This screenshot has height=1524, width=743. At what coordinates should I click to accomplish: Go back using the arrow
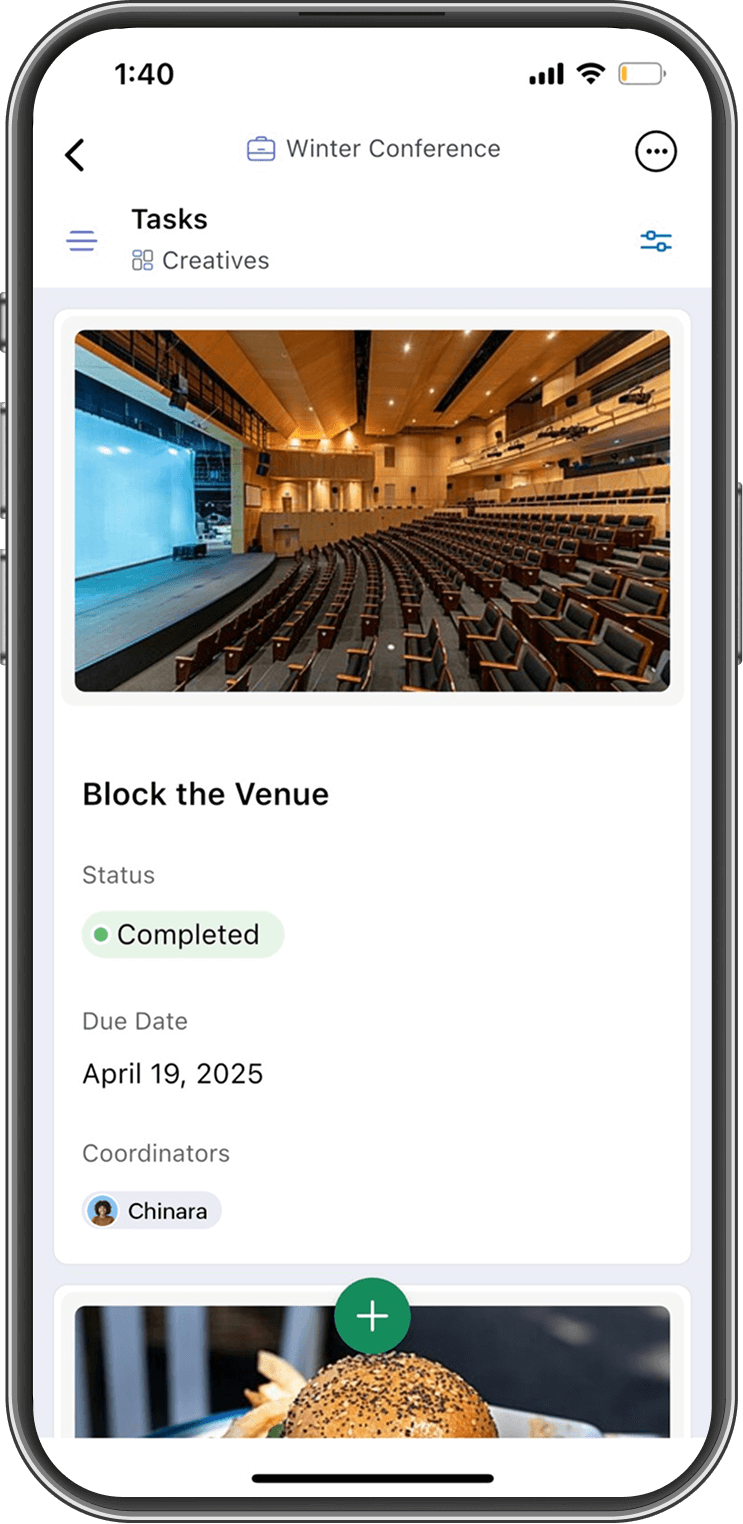coord(75,155)
